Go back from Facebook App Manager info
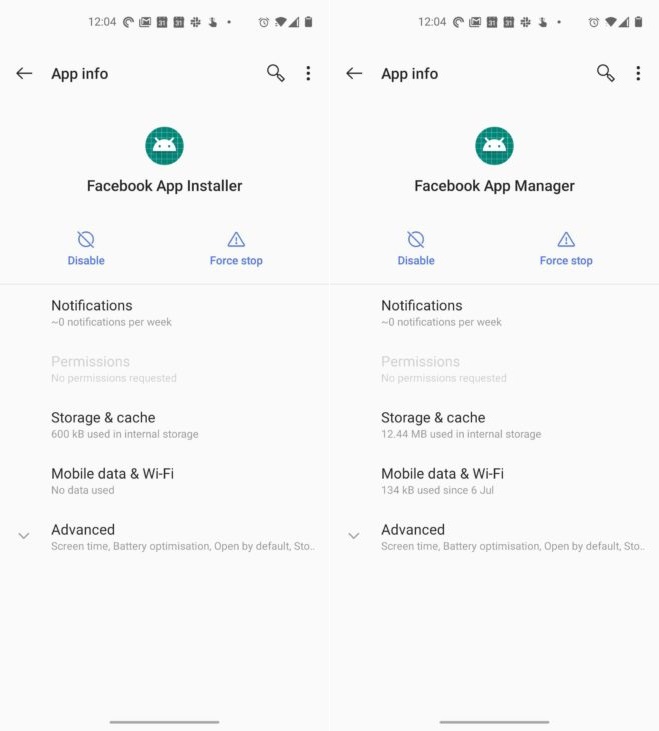 click(x=354, y=73)
